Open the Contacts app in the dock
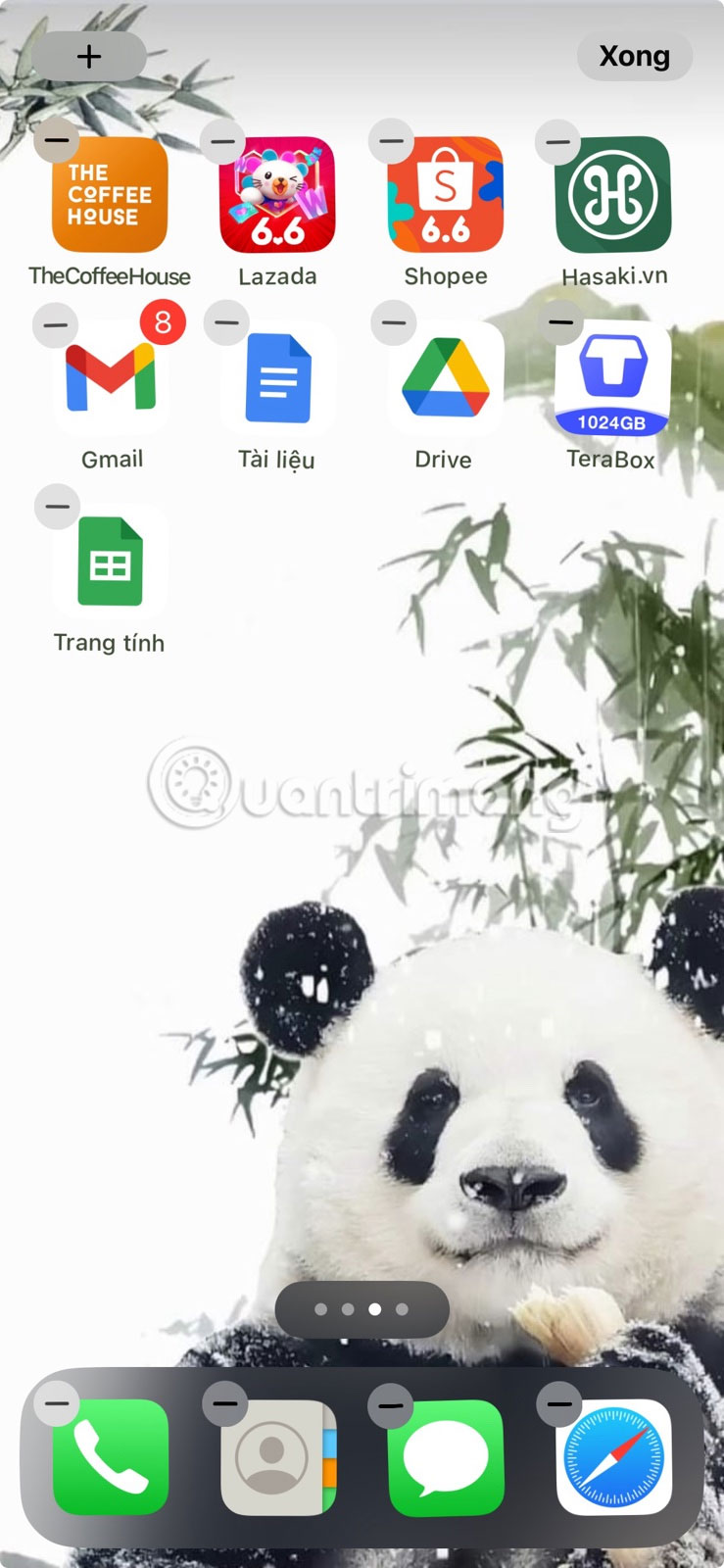724x1568 pixels. tap(278, 1457)
